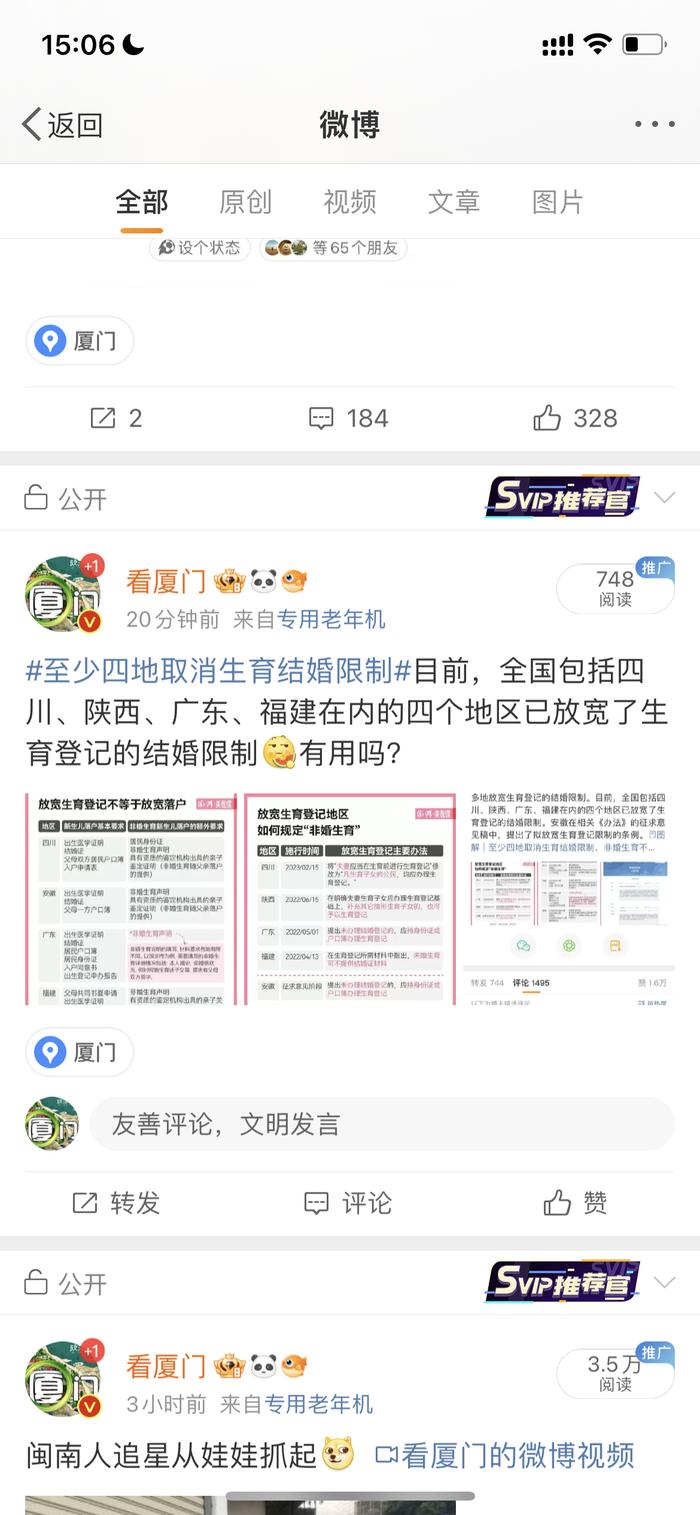Tap the 专用老年机 source of the 20分钟前 post
The width and height of the screenshot is (700, 1515).
[x=332, y=619]
